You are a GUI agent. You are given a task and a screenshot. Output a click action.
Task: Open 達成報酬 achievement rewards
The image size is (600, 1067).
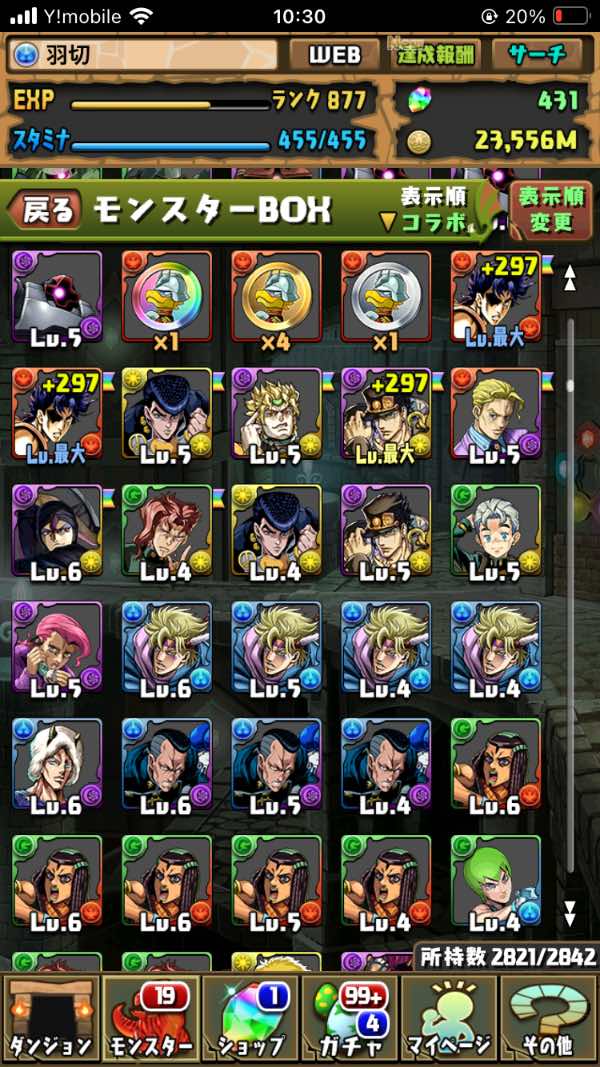(x=435, y=55)
